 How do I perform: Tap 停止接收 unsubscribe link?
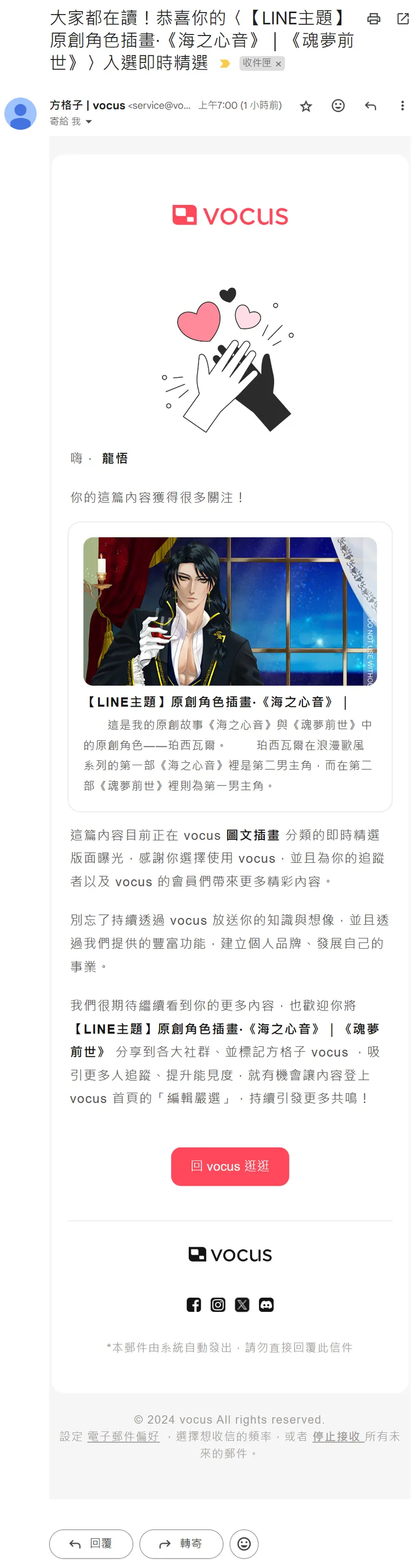337,1436
